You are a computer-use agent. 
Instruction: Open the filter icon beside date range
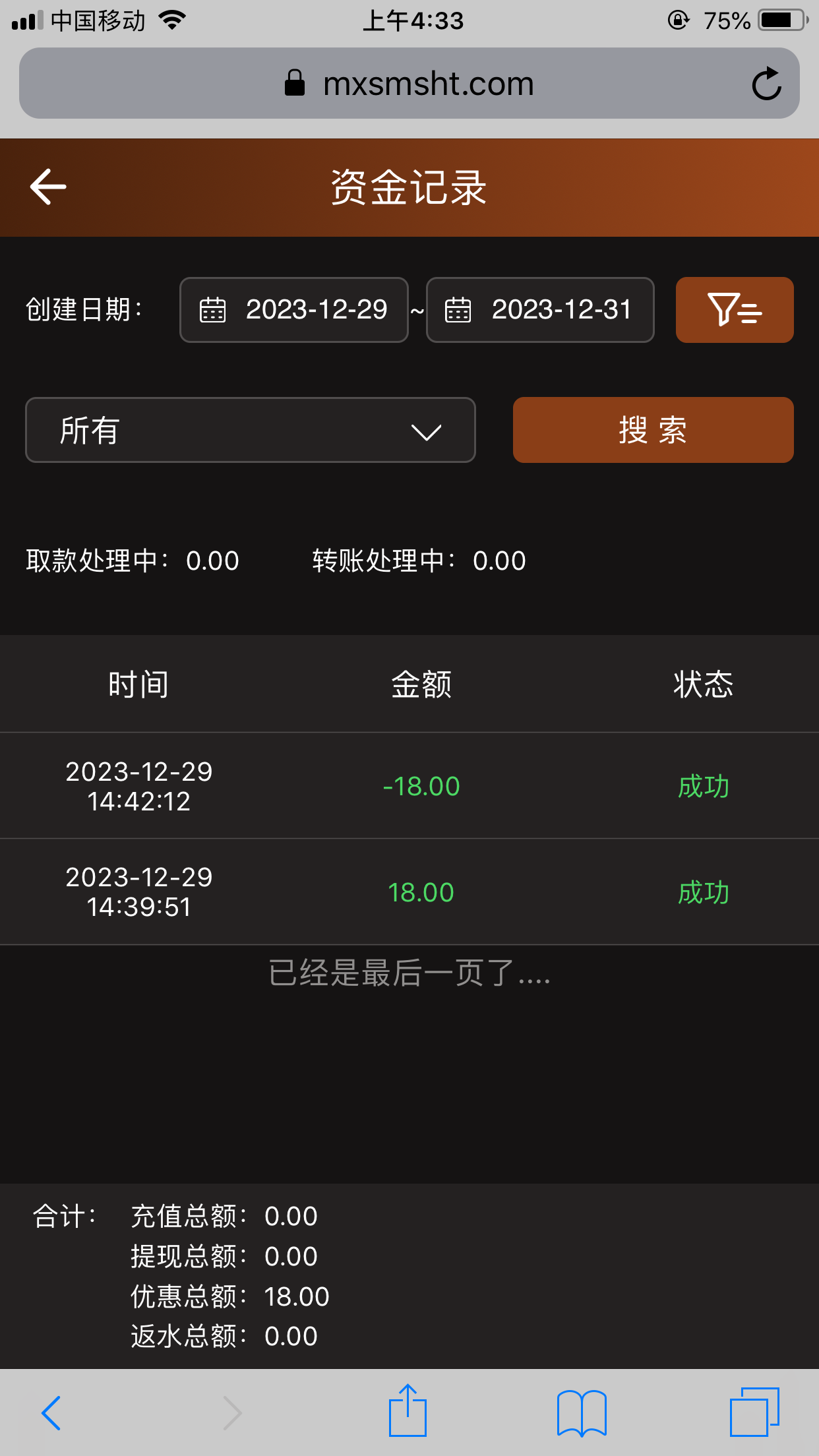(x=734, y=310)
